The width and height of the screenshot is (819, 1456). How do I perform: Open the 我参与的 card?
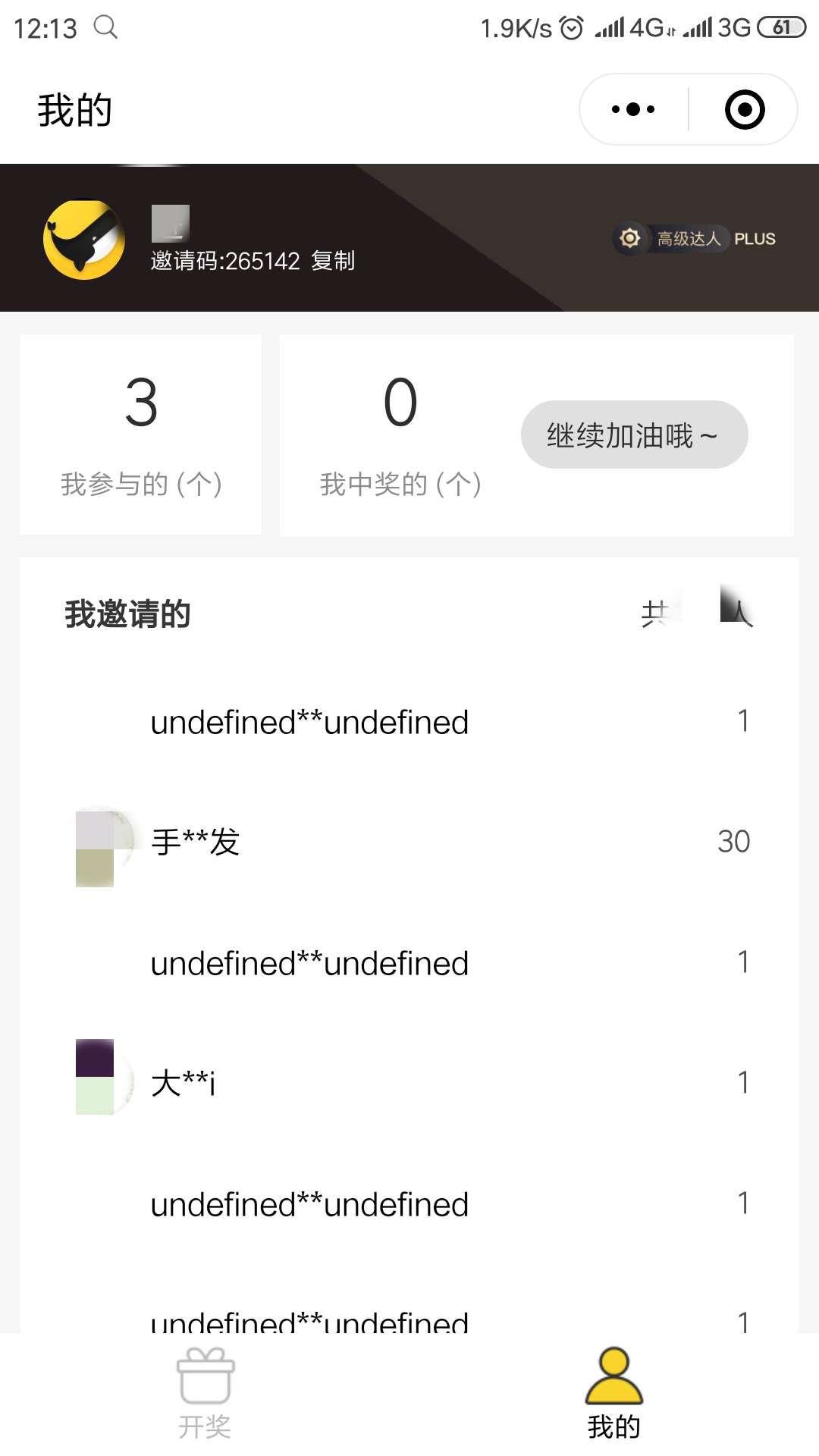(141, 435)
